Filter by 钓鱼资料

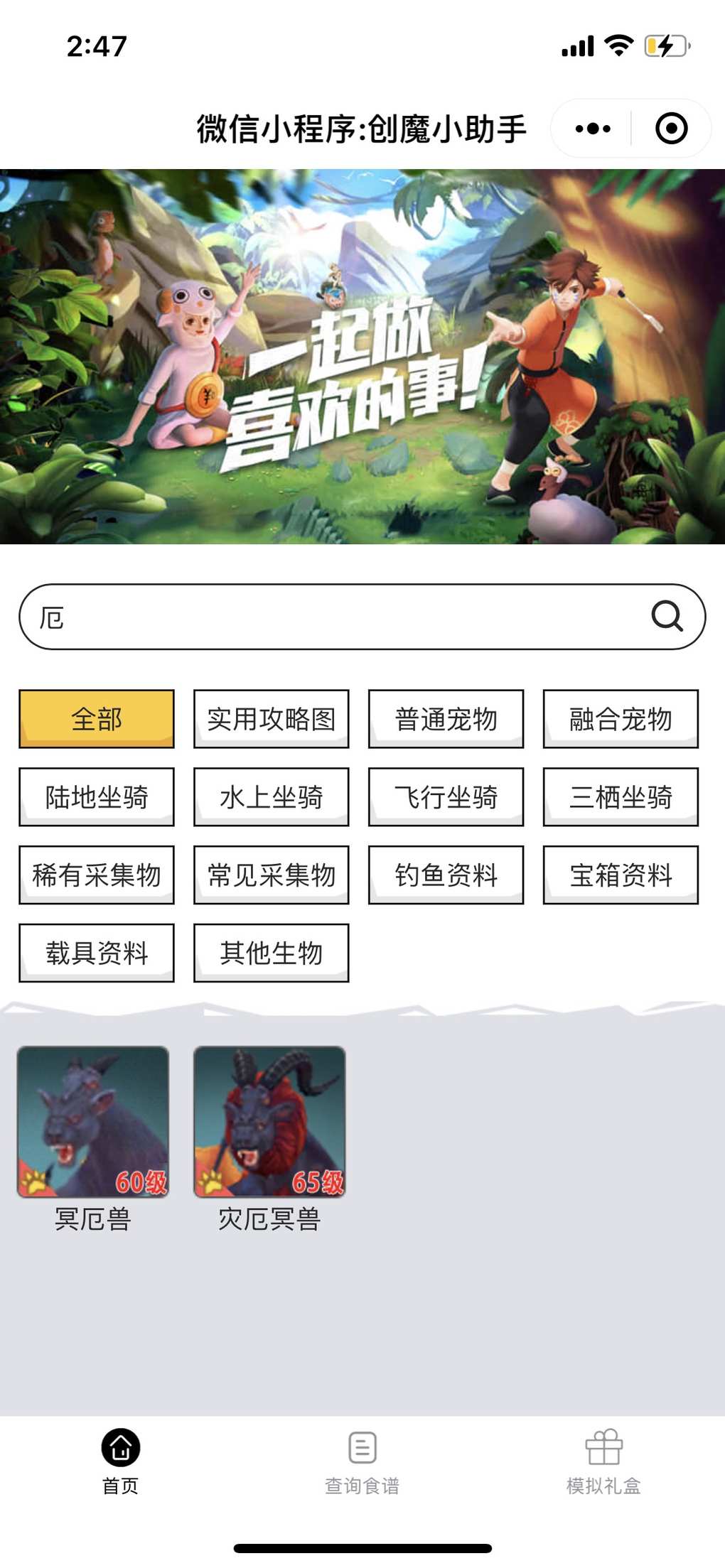[446, 875]
